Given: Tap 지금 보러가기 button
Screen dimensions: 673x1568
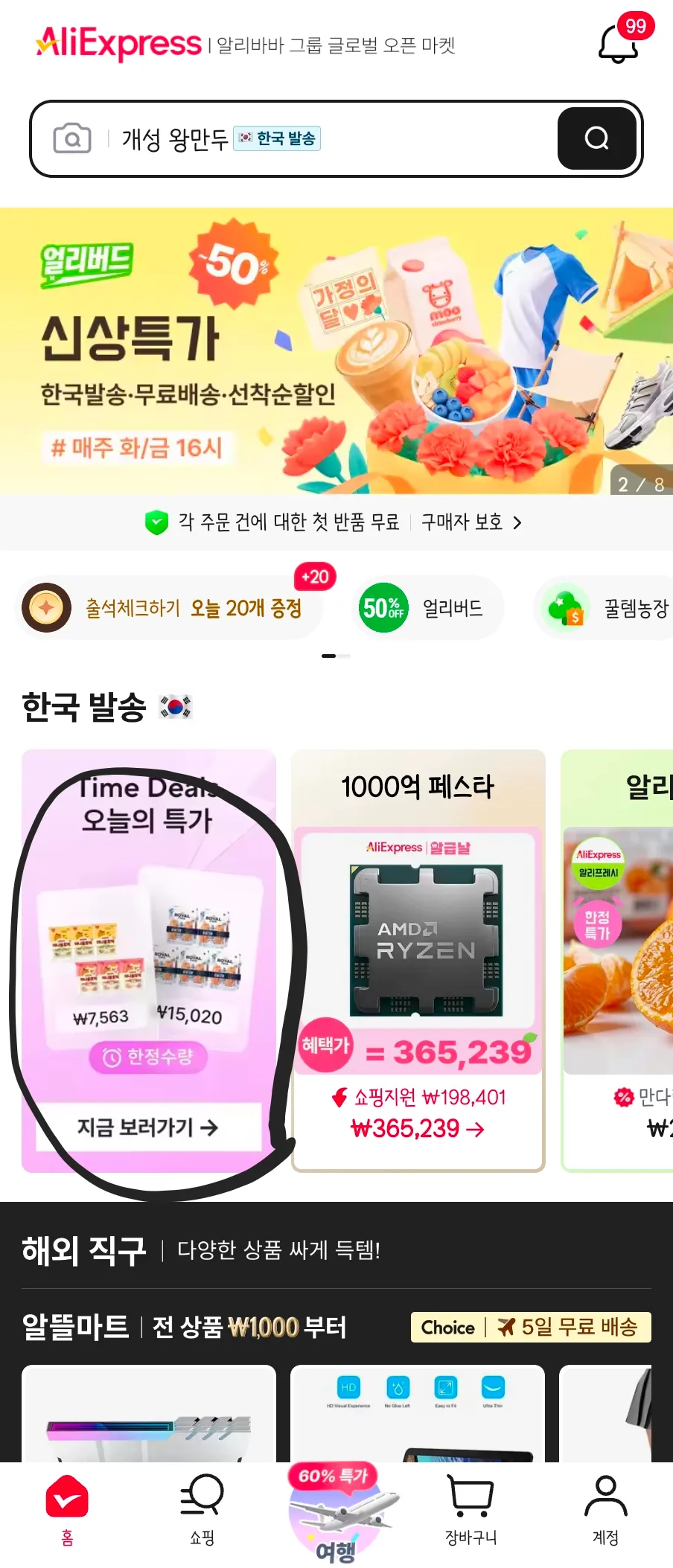Looking at the screenshot, I should tap(148, 1127).
